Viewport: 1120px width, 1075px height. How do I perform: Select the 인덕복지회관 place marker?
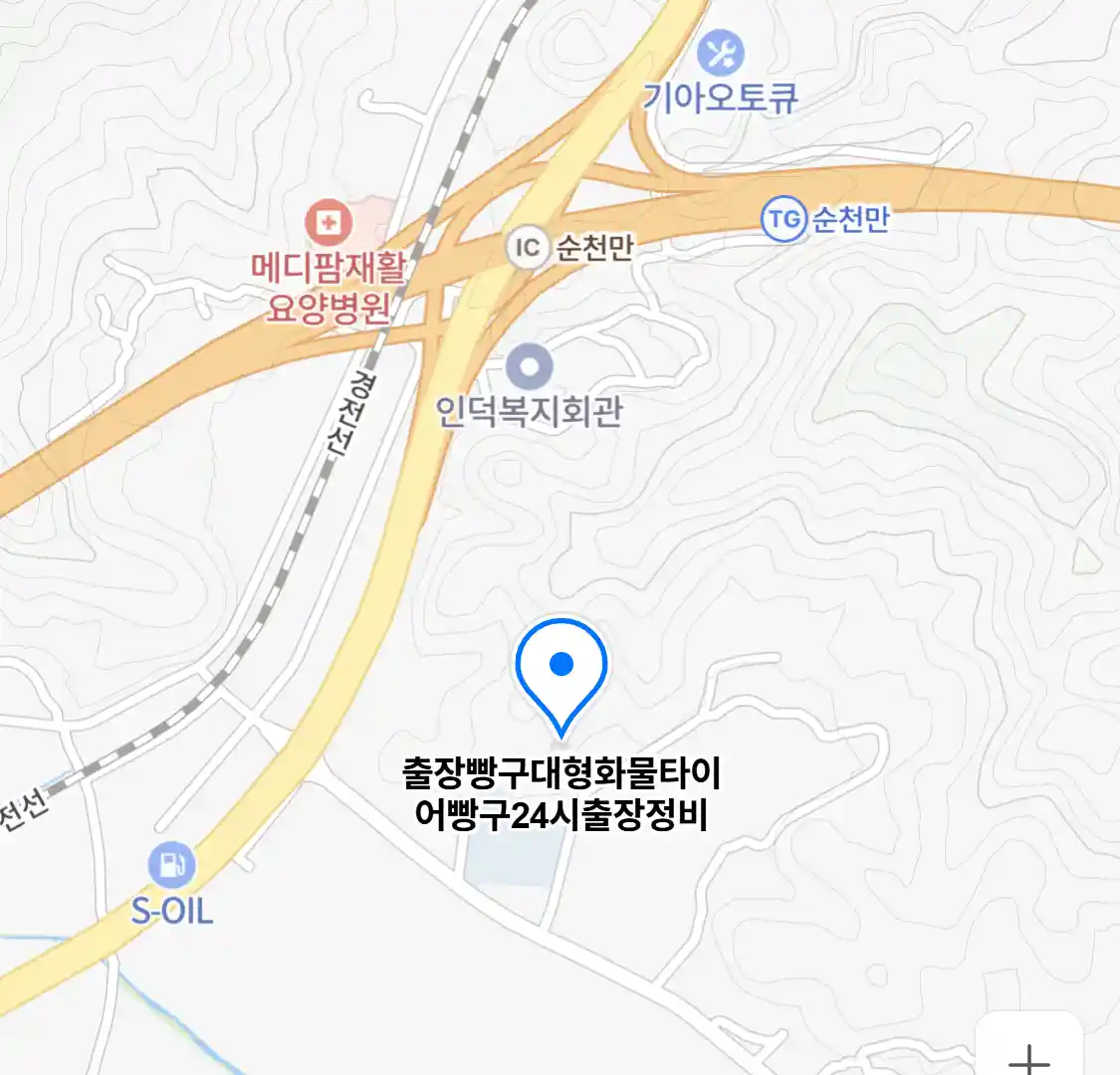point(530,367)
